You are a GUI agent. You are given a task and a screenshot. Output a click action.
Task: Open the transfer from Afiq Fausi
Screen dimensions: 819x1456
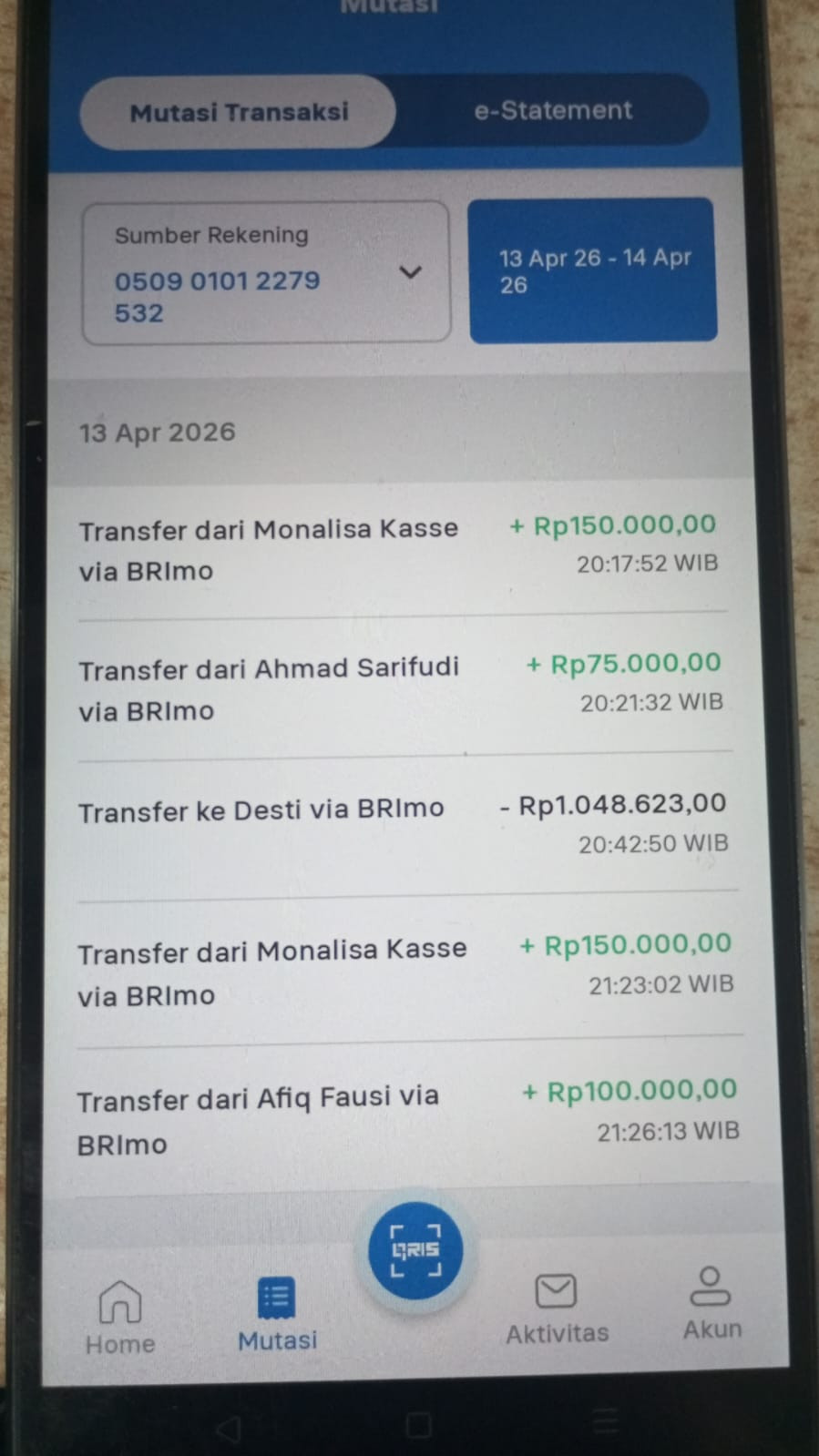pyautogui.click(x=410, y=1117)
